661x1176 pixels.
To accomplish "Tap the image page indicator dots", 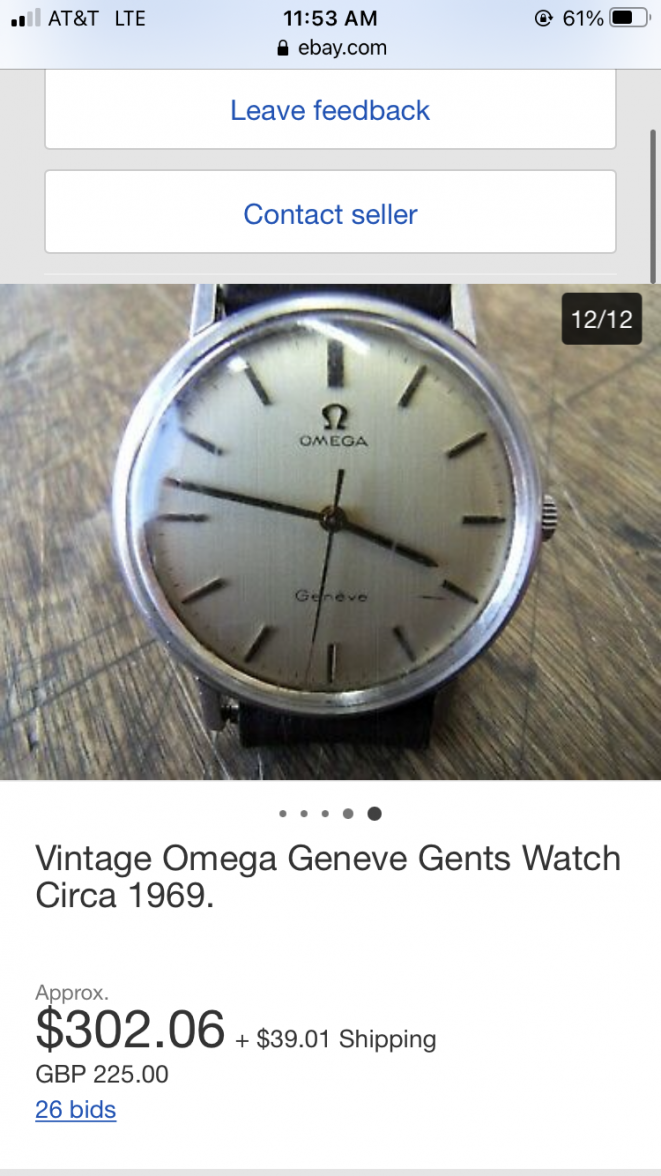I will (x=330, y=814).
